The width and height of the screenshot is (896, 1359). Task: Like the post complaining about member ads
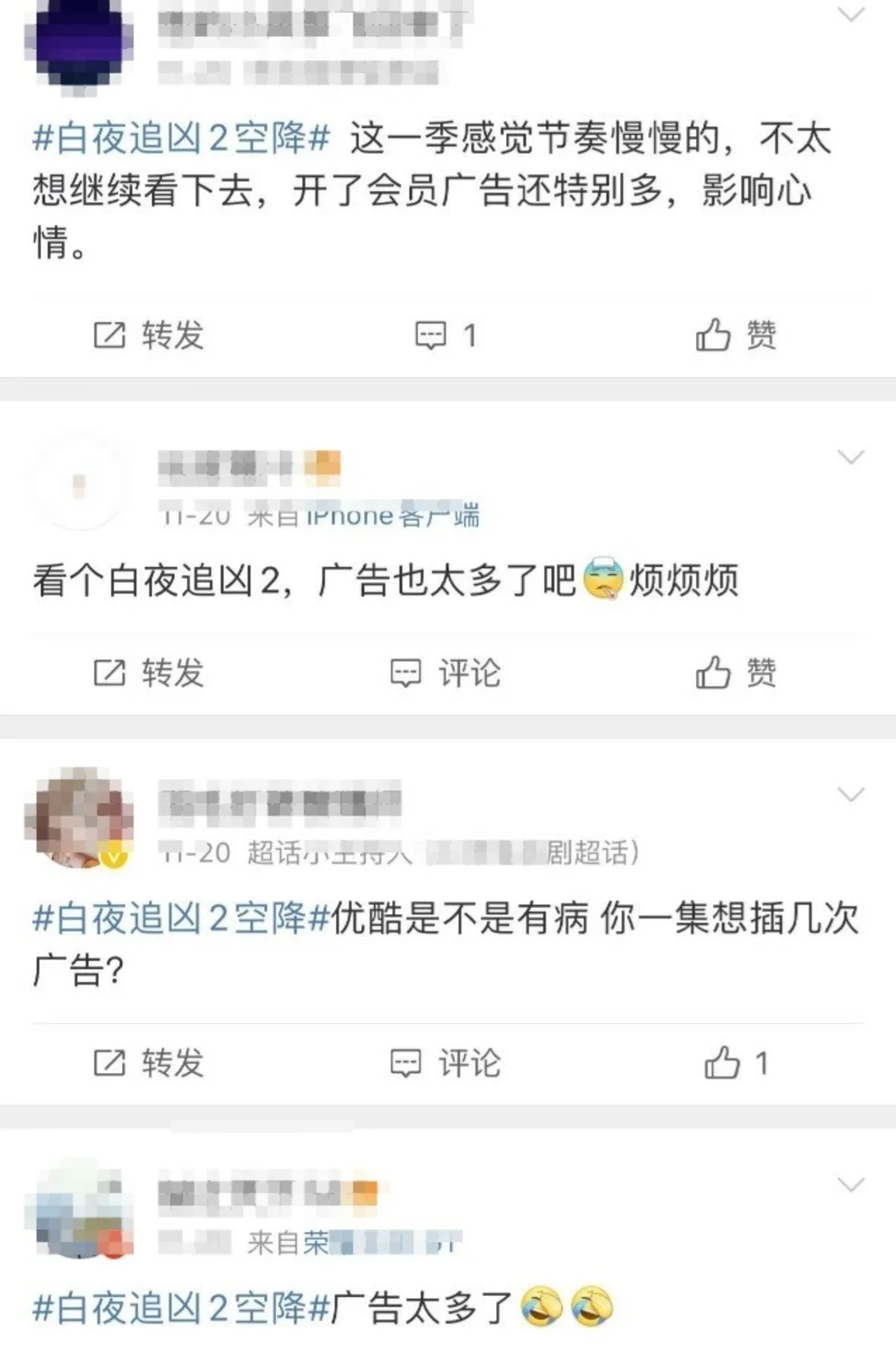(x=735, y=335)
